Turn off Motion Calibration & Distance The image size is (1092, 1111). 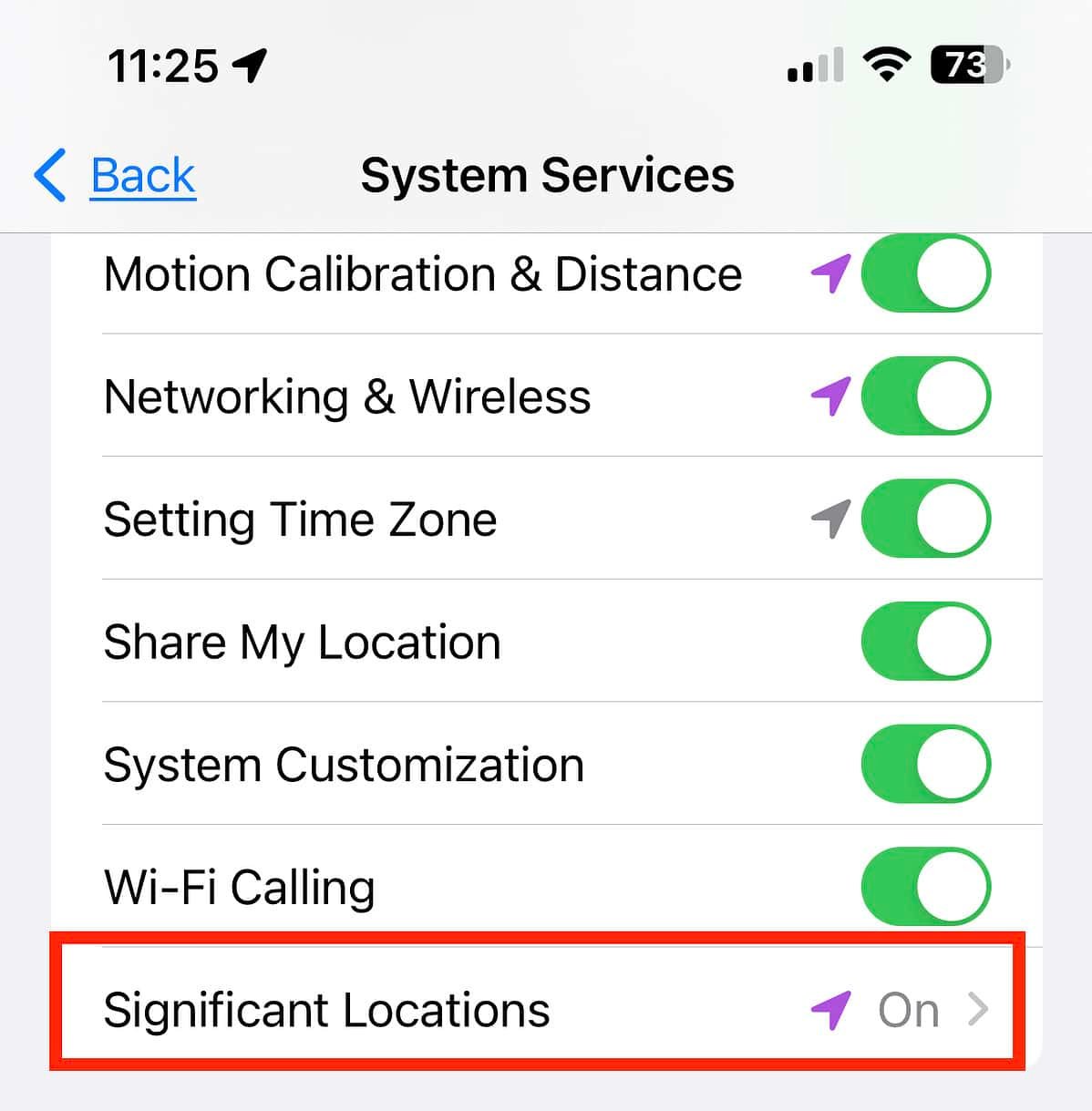(x=924, y=274)
